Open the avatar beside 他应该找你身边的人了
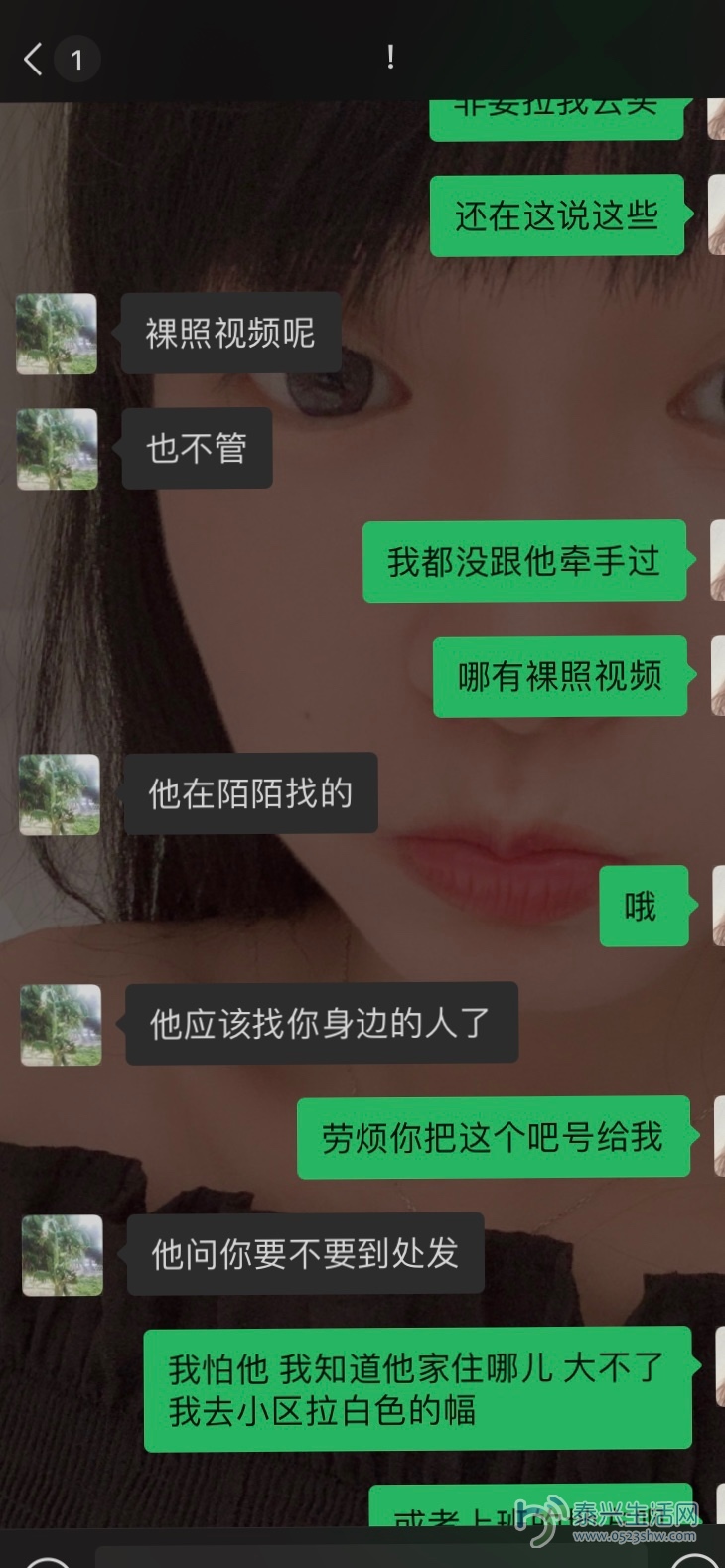The width and height of the screenshot is (725, 1568). pyautogui.click(x=61, y=1024)
